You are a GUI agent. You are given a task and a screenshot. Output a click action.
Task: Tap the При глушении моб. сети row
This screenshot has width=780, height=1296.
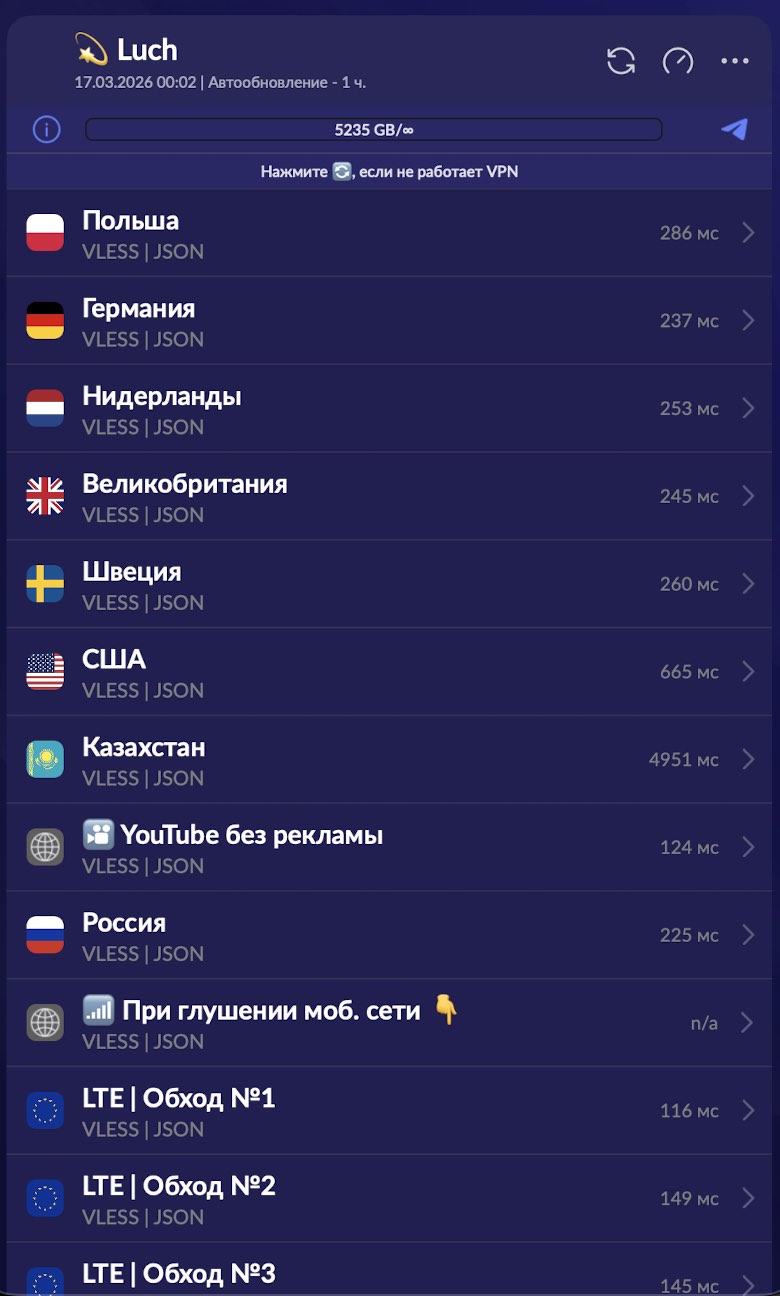coord(390,1023)
